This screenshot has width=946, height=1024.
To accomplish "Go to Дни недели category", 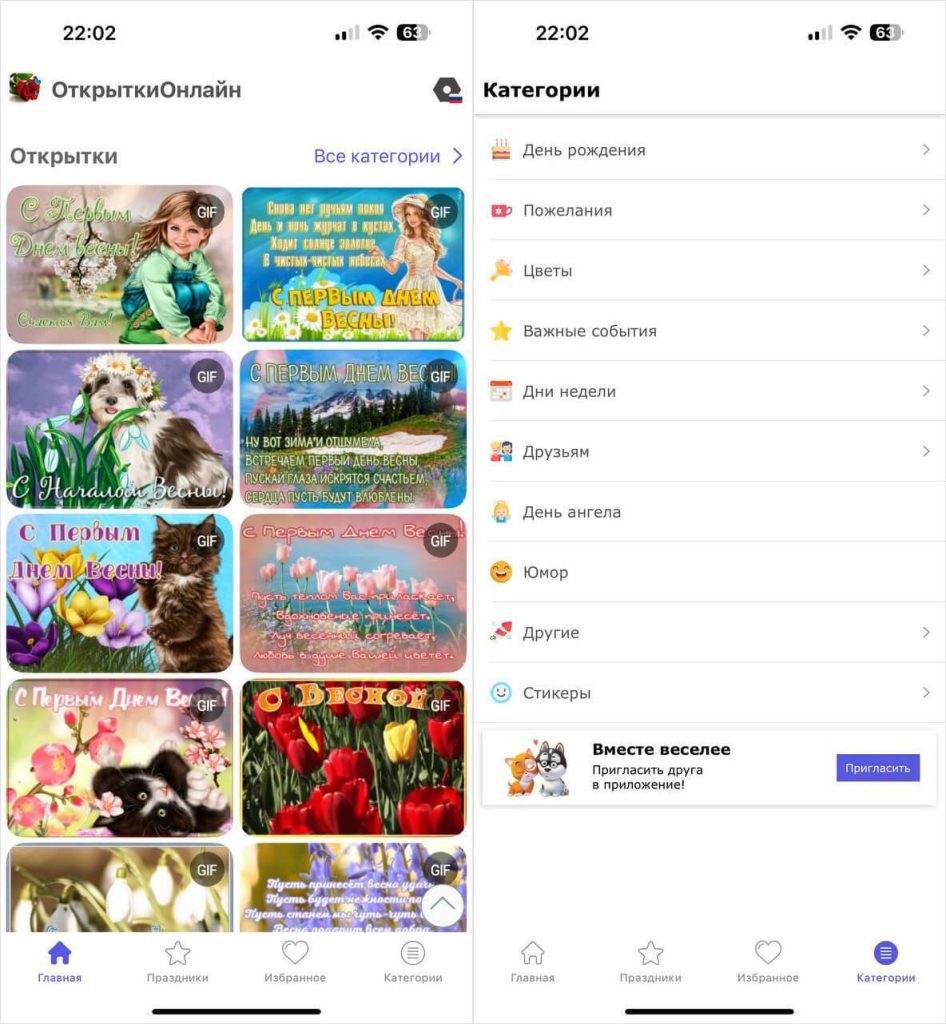I will tap(710, 392).
